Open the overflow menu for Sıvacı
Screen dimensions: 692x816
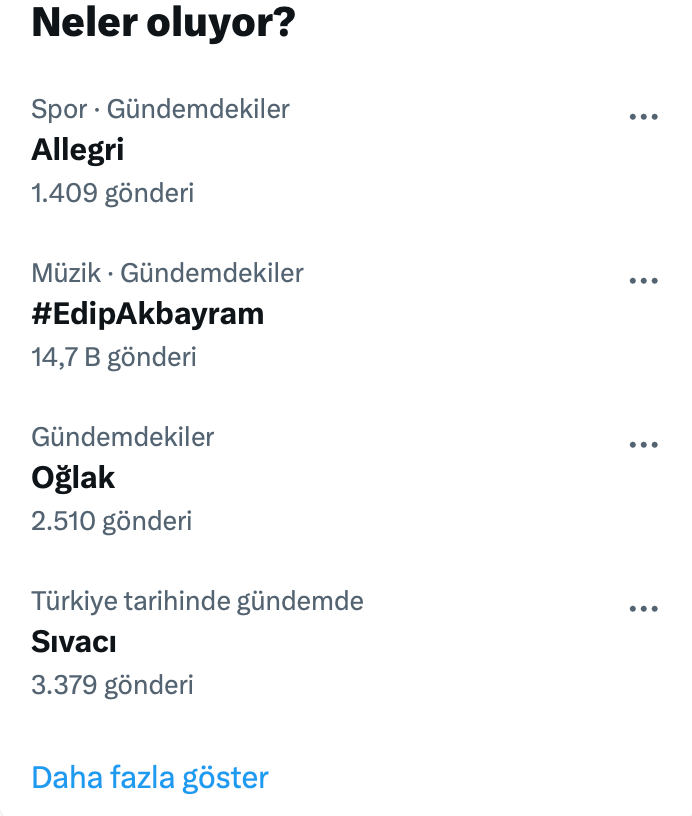(643, 609)
